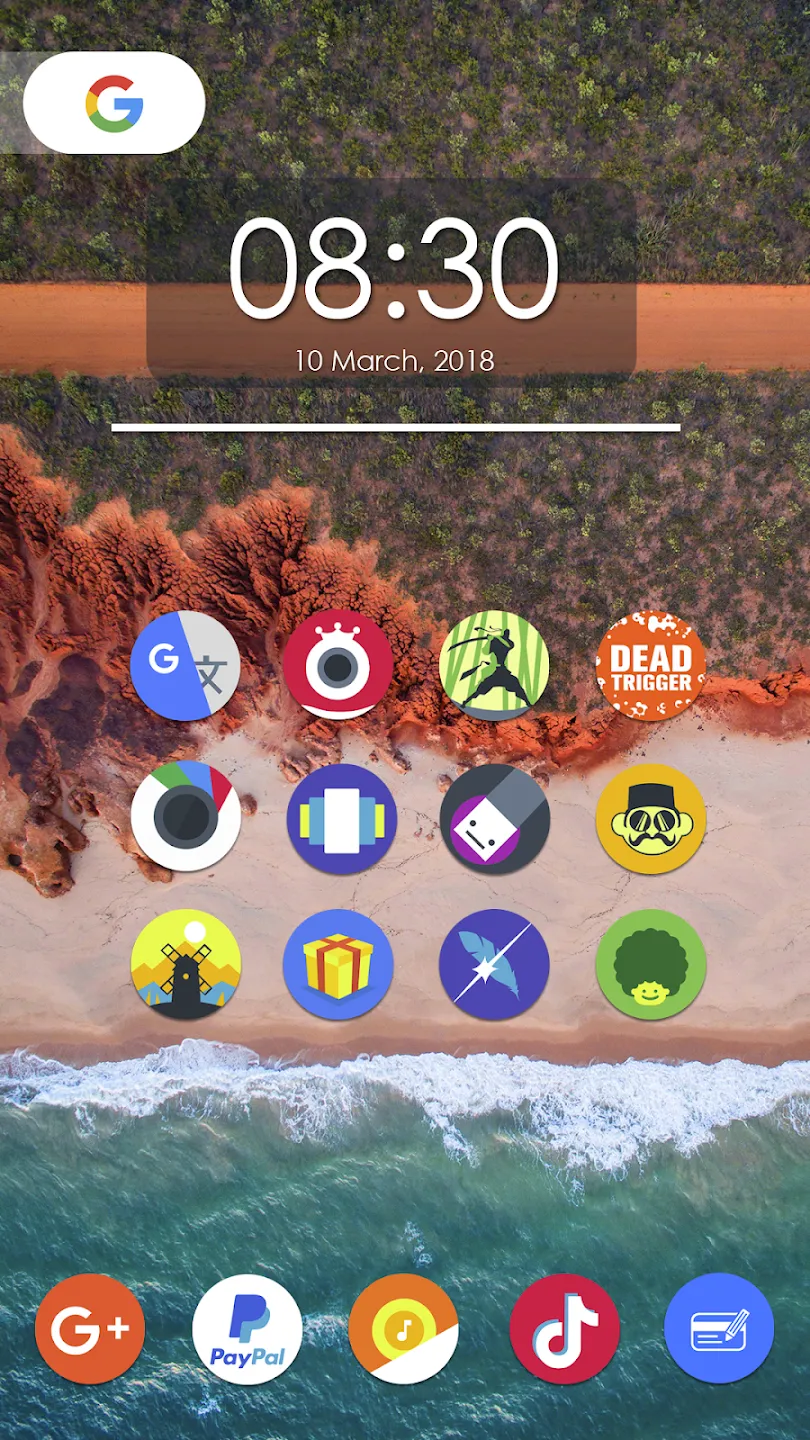
Task: Tap the Google search pill widget
Action: pos(114,103)
